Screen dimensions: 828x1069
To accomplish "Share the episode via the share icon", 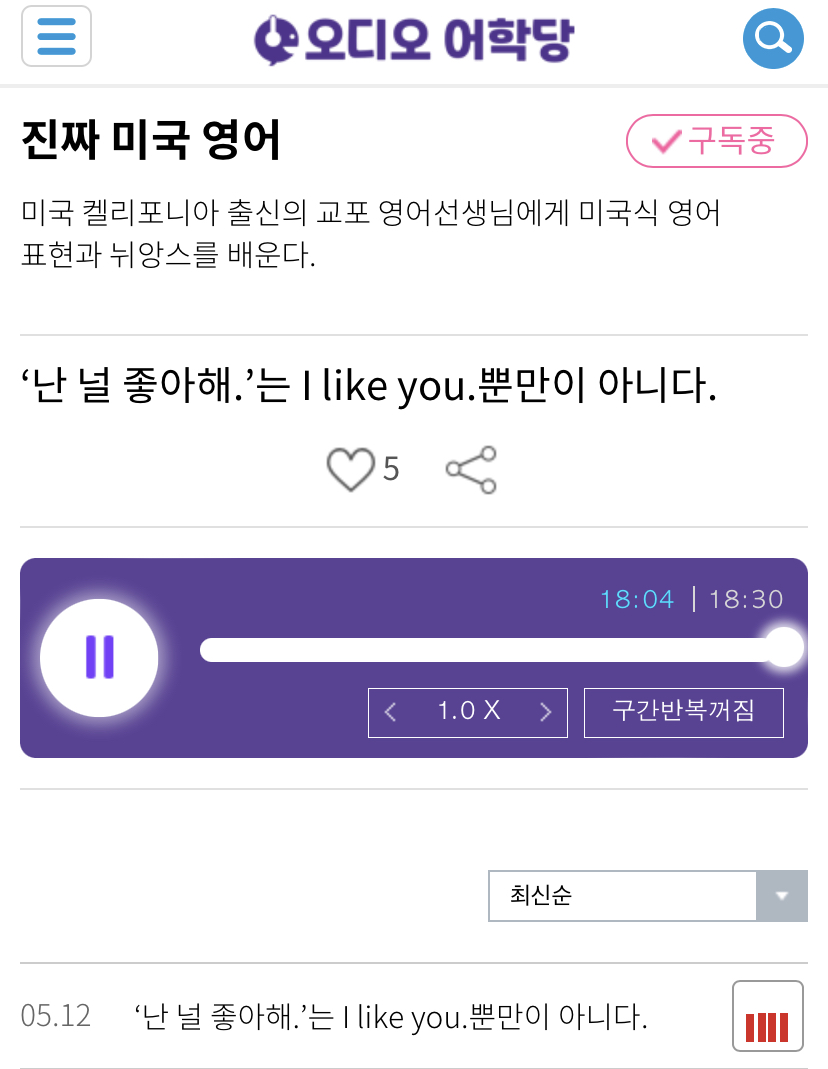I will [x=469, y=468].
